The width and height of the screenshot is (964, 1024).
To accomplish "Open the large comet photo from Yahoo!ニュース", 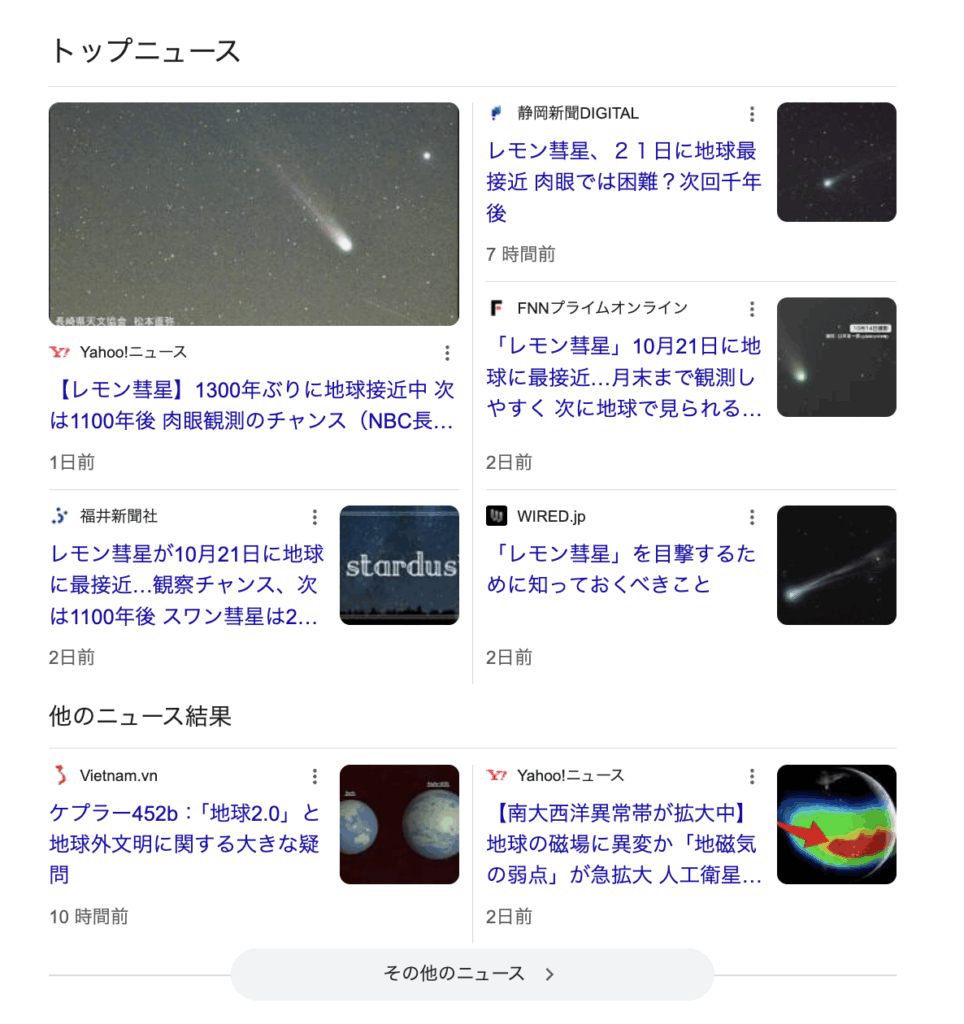I will (254, 214).
